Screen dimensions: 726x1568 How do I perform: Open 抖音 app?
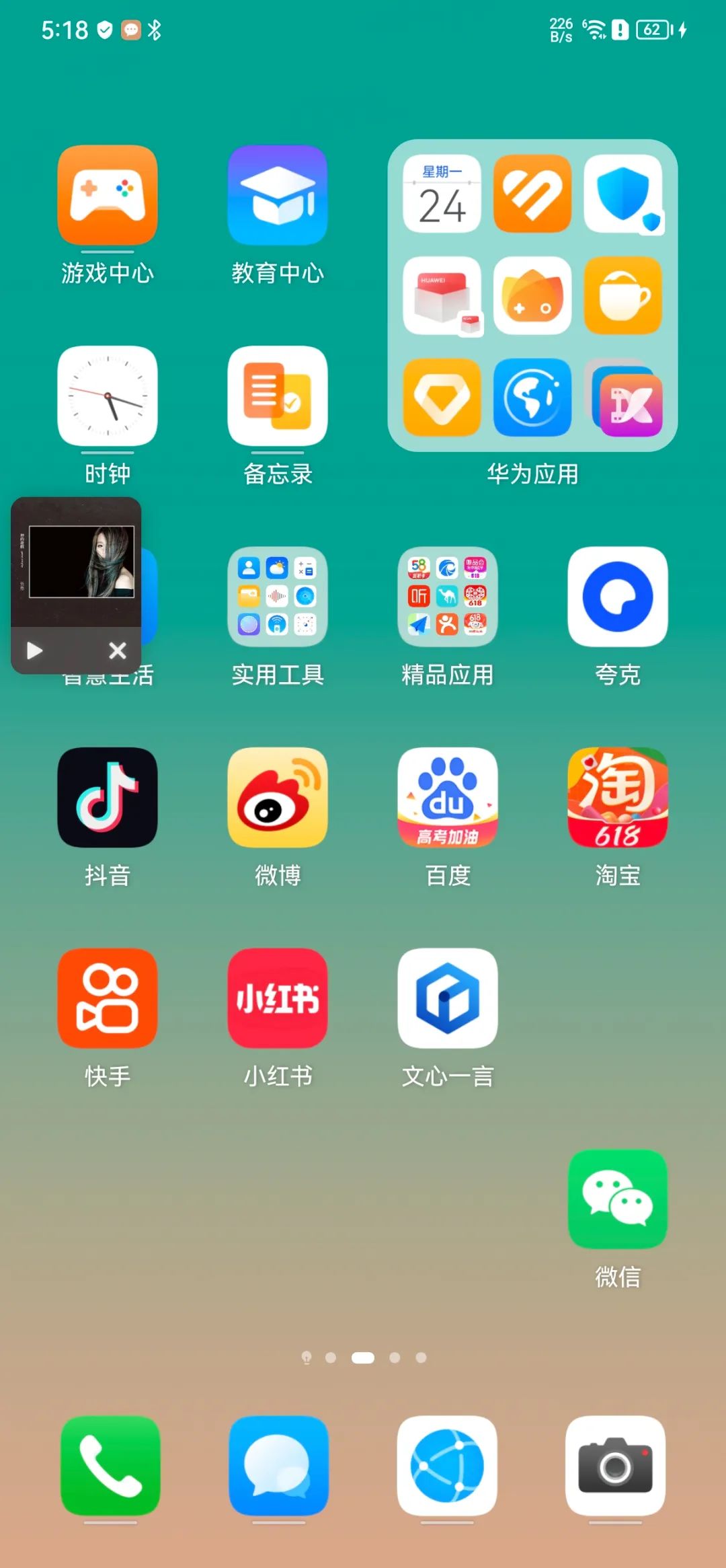(108, 797)
